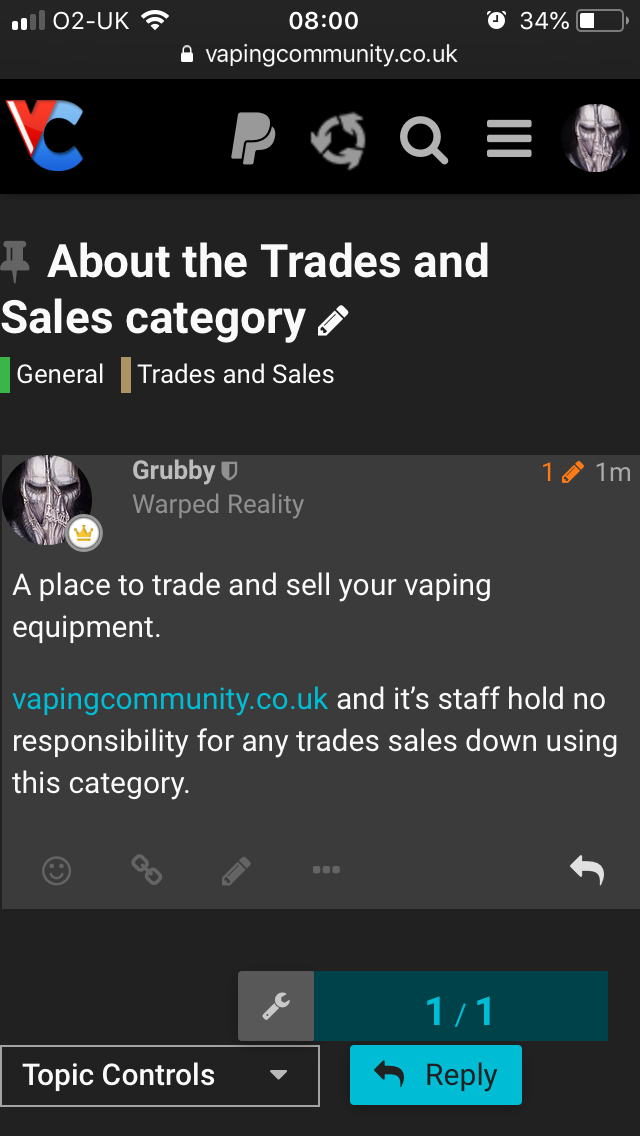Expand the Topic Controls dropdown

pos(159,1075)
